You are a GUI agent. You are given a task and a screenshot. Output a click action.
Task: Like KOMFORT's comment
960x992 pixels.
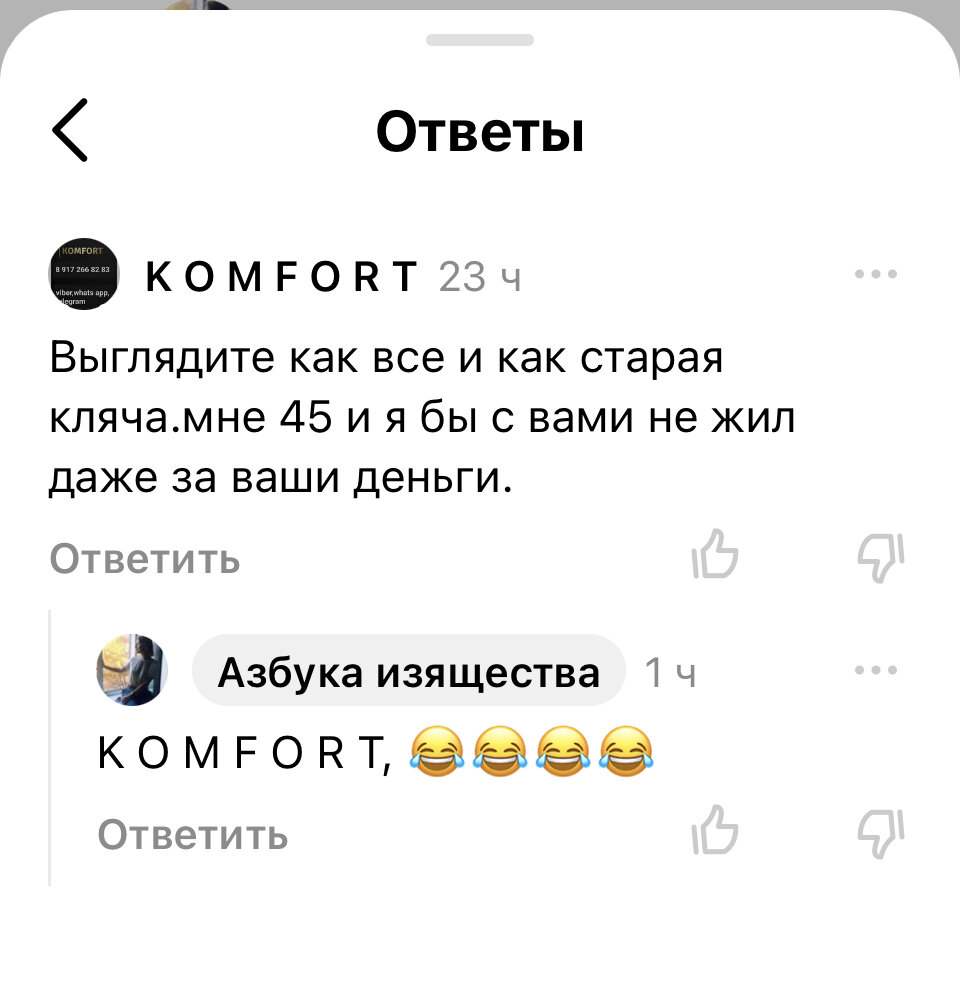coord(715,555)
